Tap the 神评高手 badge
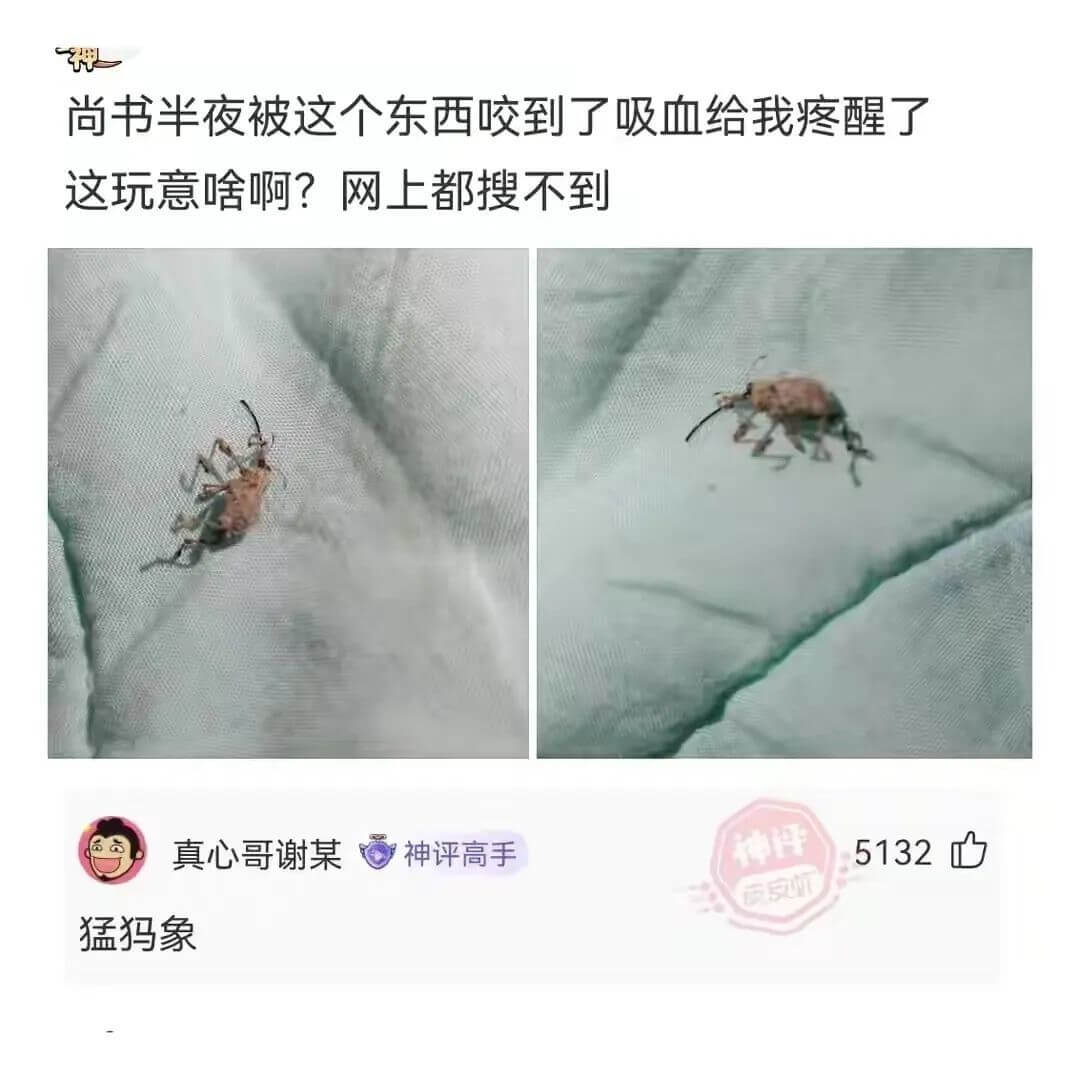The height and width of the screenshot is (1080, 1080). click(444, 855)
